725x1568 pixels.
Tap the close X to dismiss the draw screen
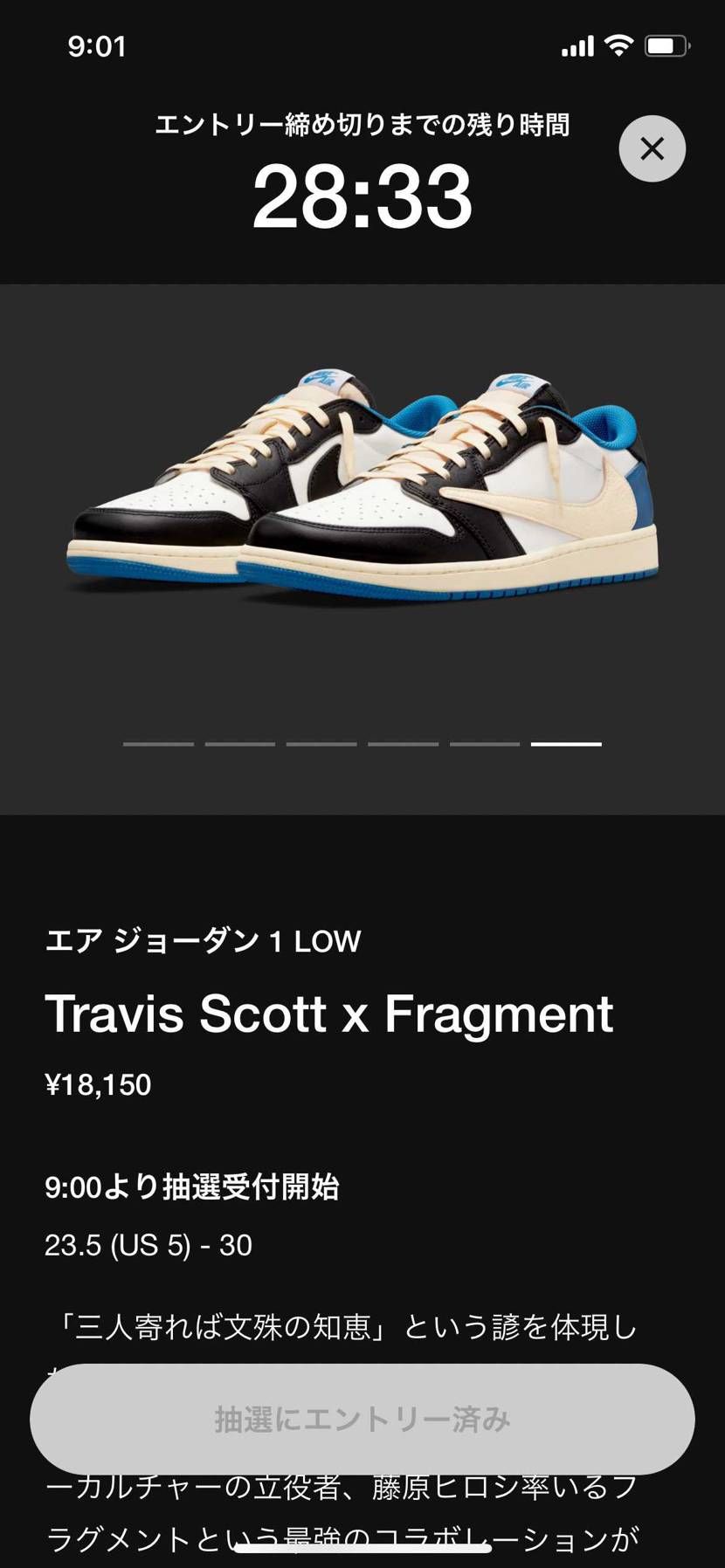click(x=652, y=148)
